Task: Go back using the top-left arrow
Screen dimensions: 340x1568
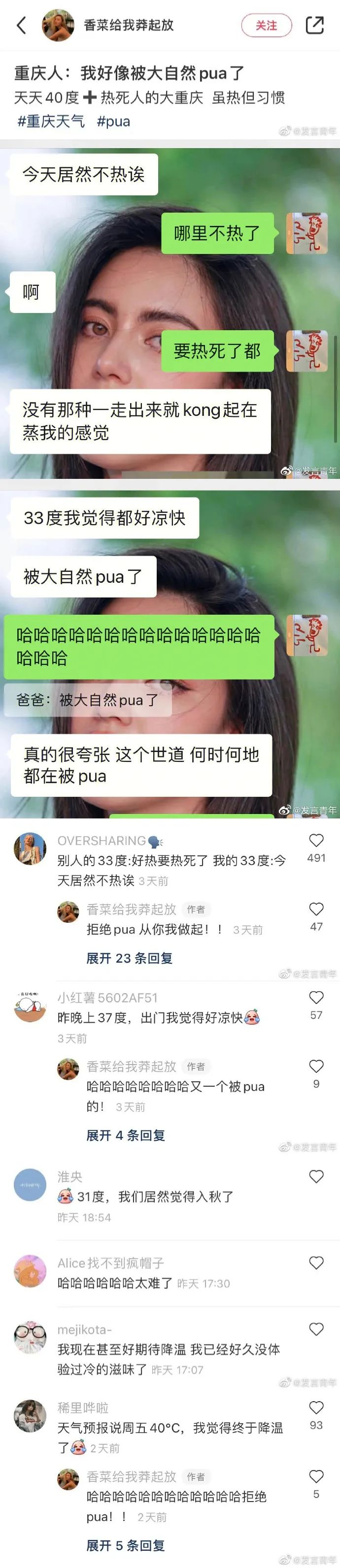Action: [x=21, y=25]
